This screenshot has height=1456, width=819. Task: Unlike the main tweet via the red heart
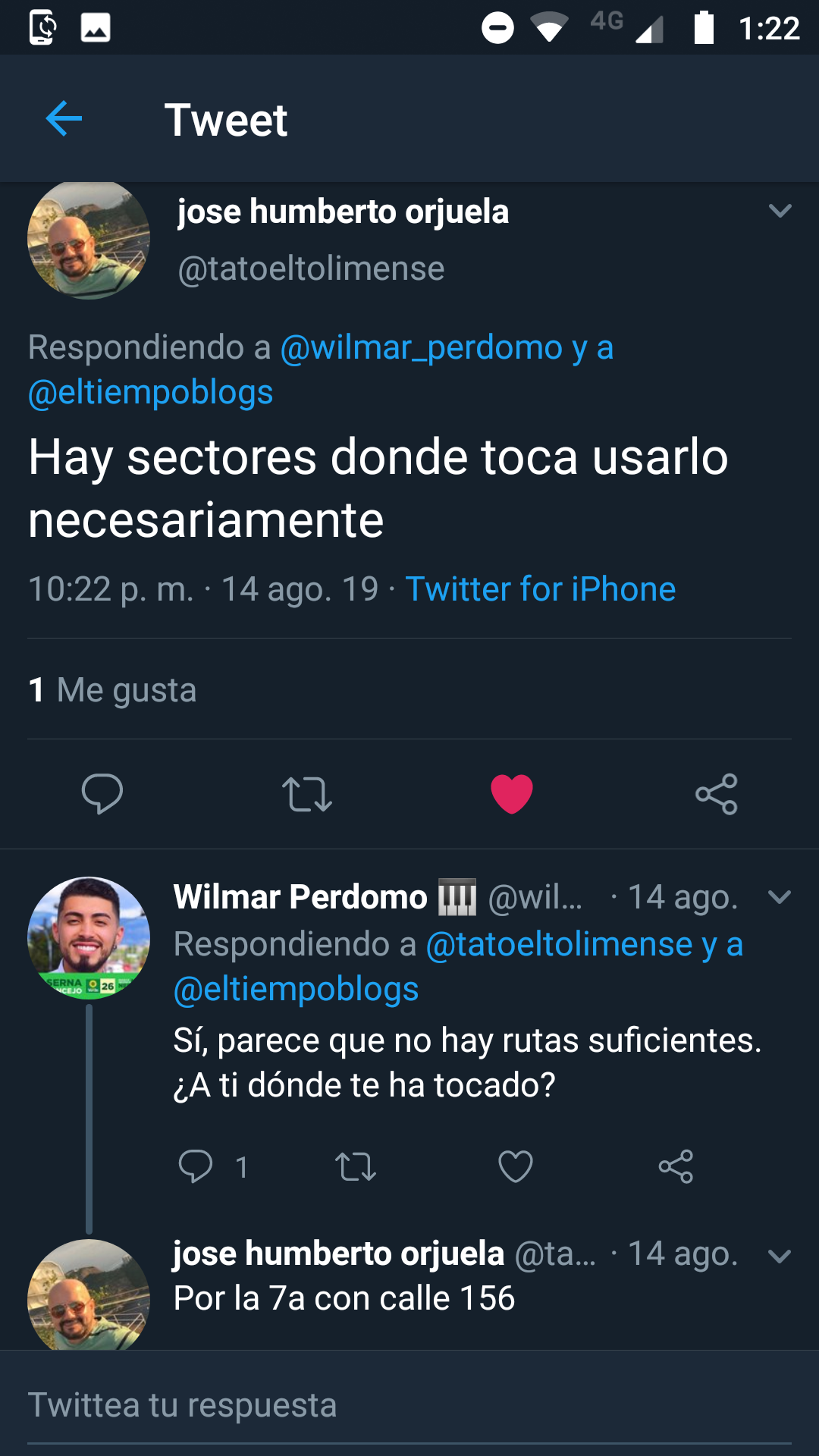click(x=512, y=794)
